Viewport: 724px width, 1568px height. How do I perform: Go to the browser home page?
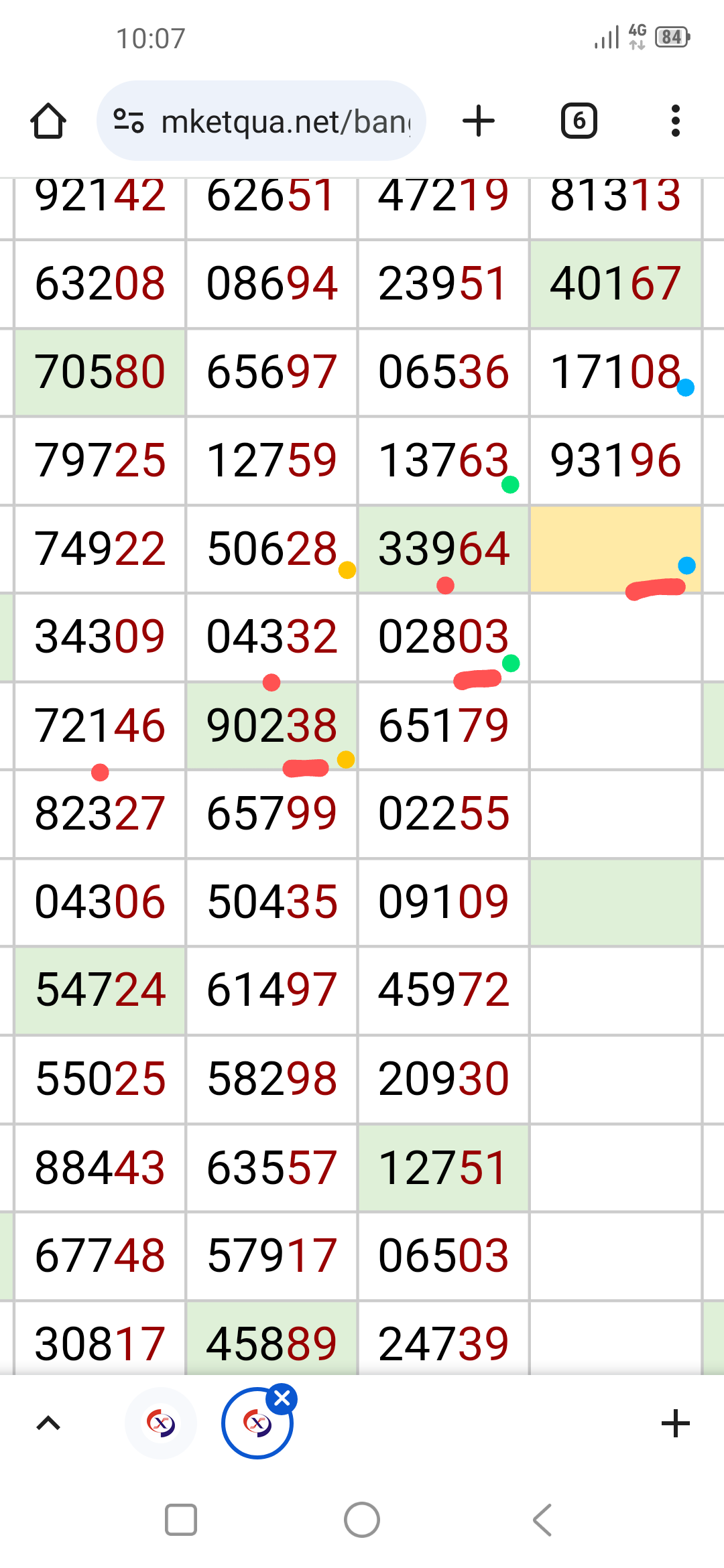click(48, 121)
